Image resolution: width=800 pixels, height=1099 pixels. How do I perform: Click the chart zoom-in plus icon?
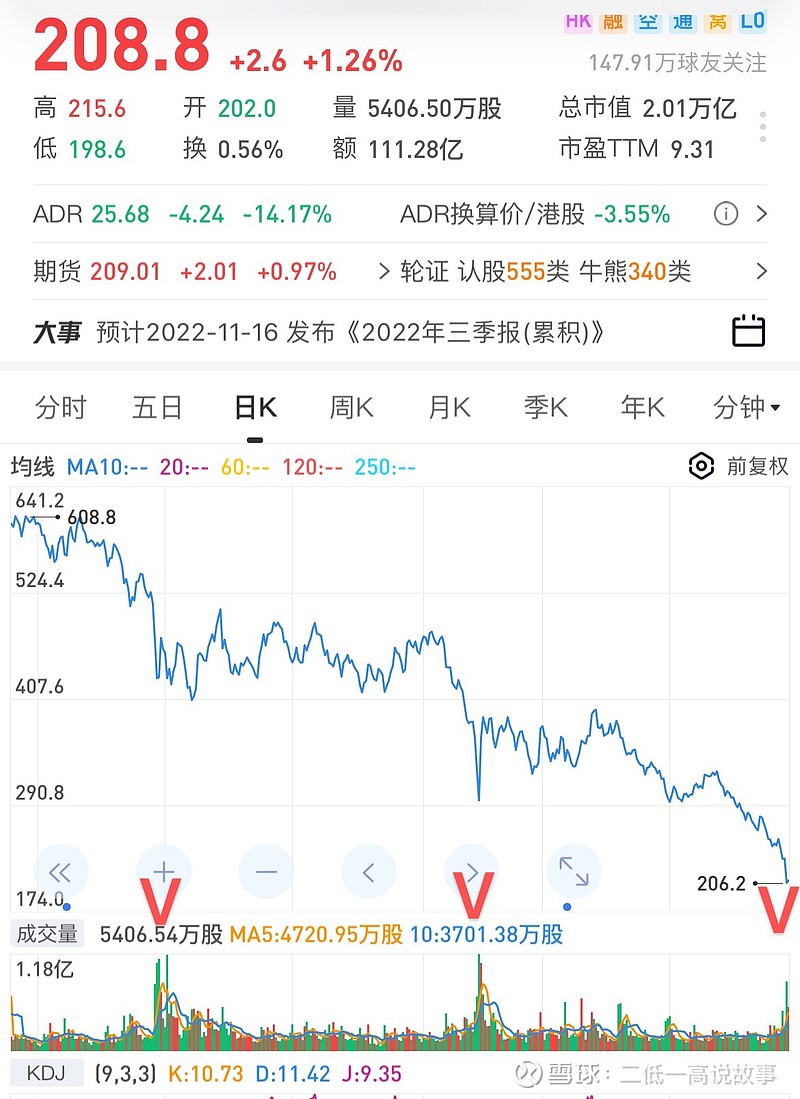coord(164,871)
